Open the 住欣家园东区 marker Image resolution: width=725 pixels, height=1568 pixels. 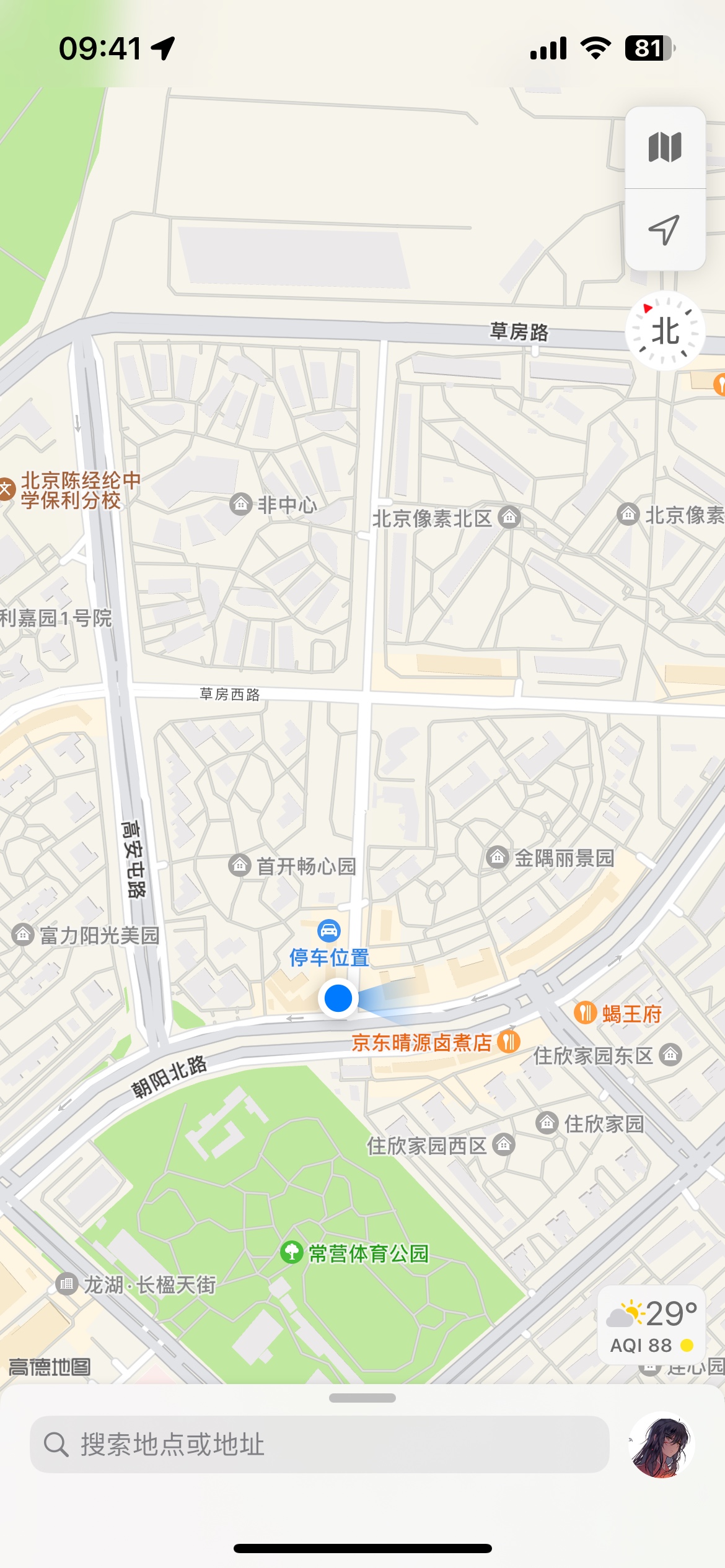click(x=670, y=1054)
